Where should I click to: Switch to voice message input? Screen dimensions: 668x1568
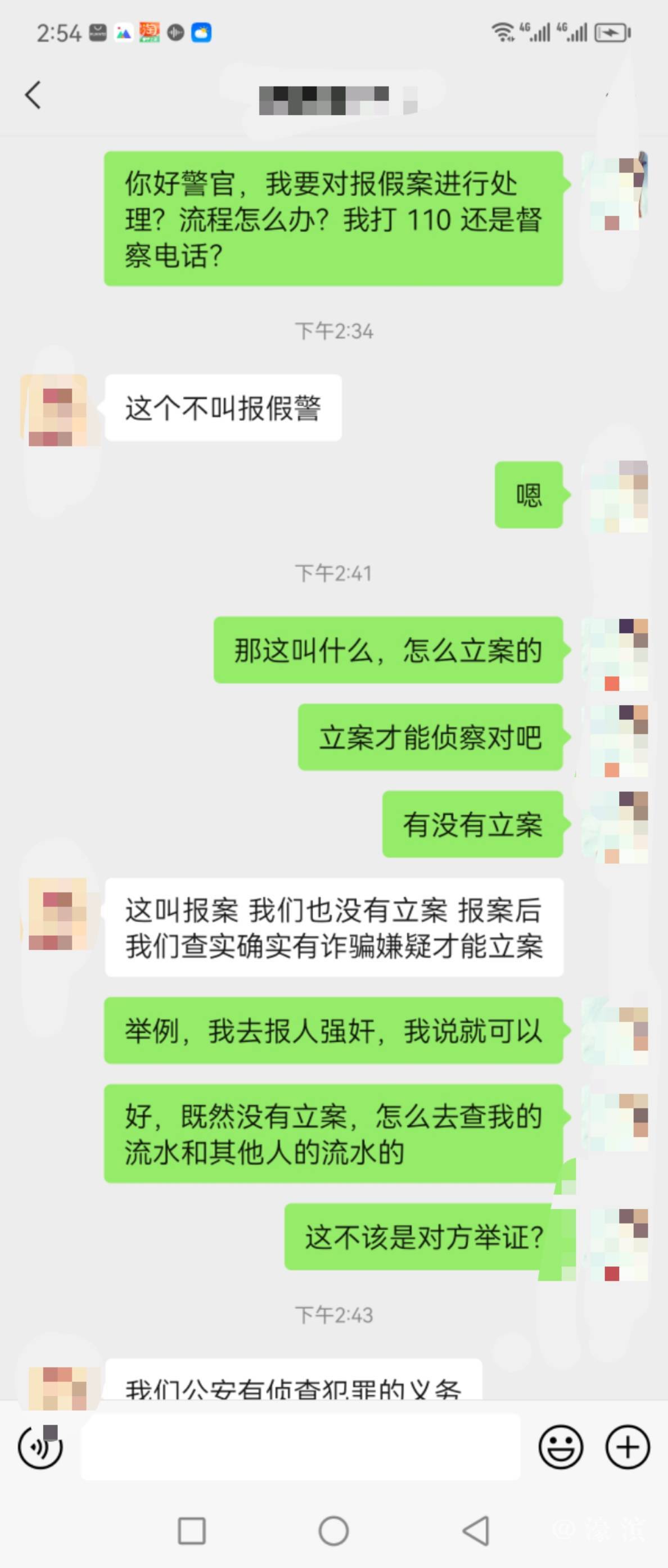point(40,1447)
